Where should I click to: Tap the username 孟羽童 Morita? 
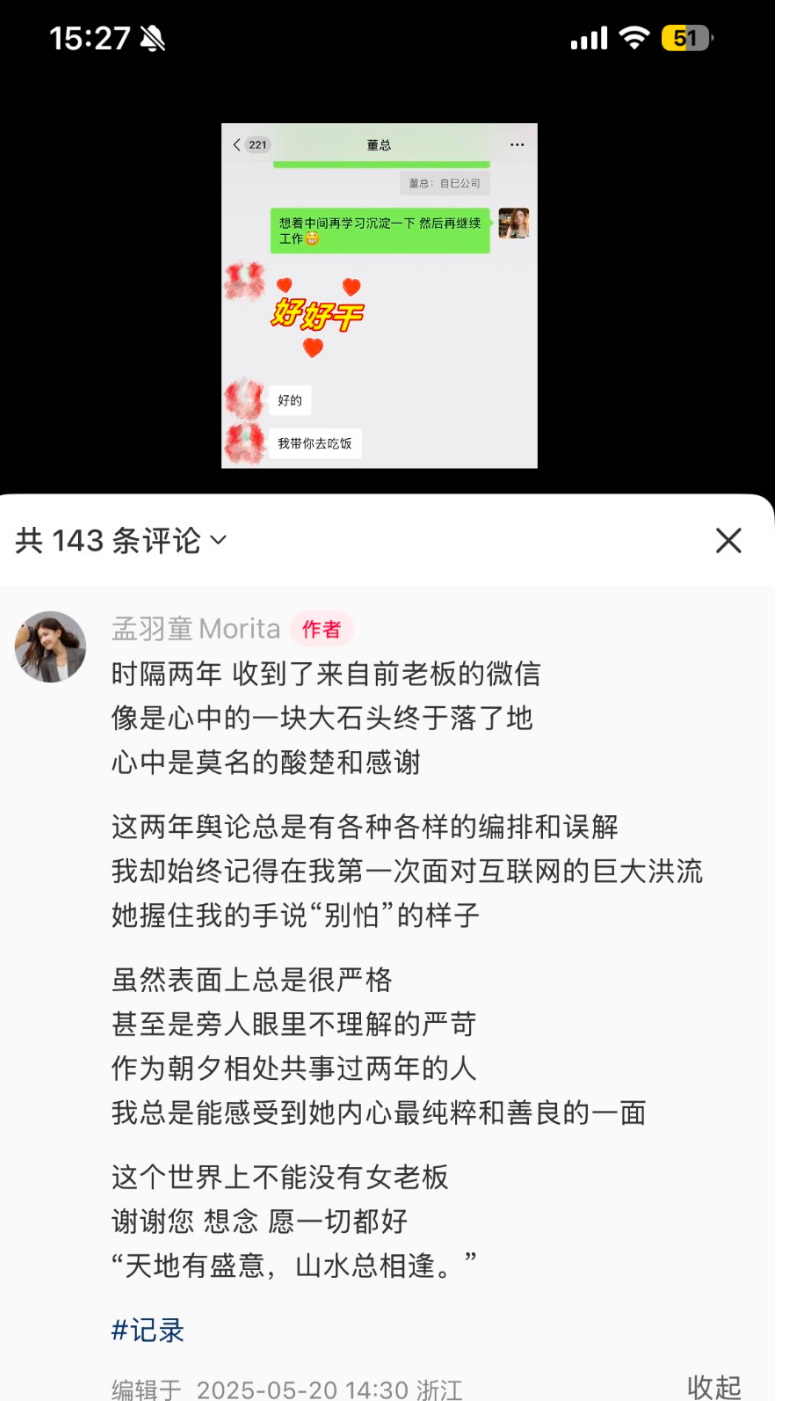coord(196,628)
